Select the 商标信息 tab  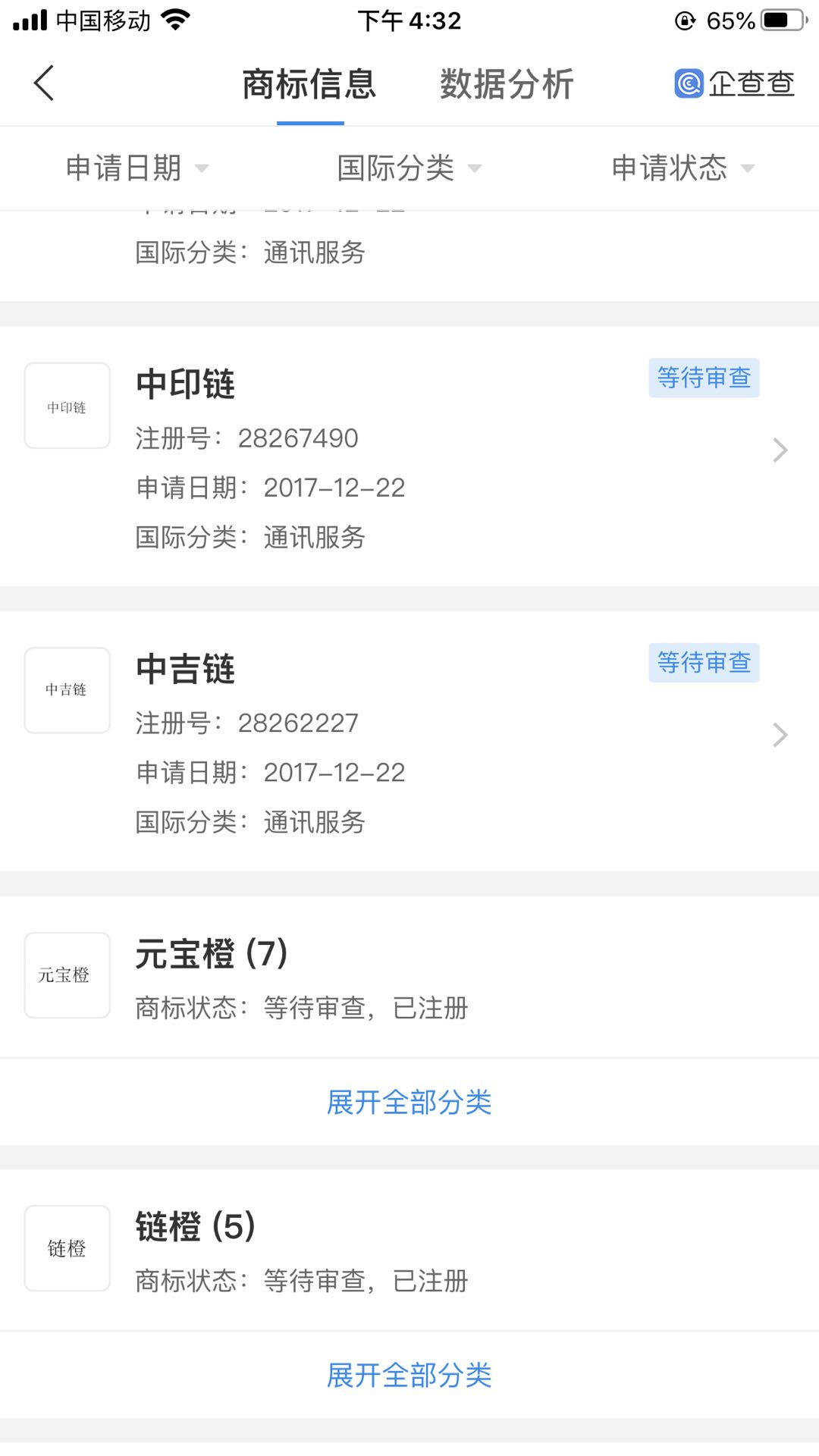click(309, 83)
